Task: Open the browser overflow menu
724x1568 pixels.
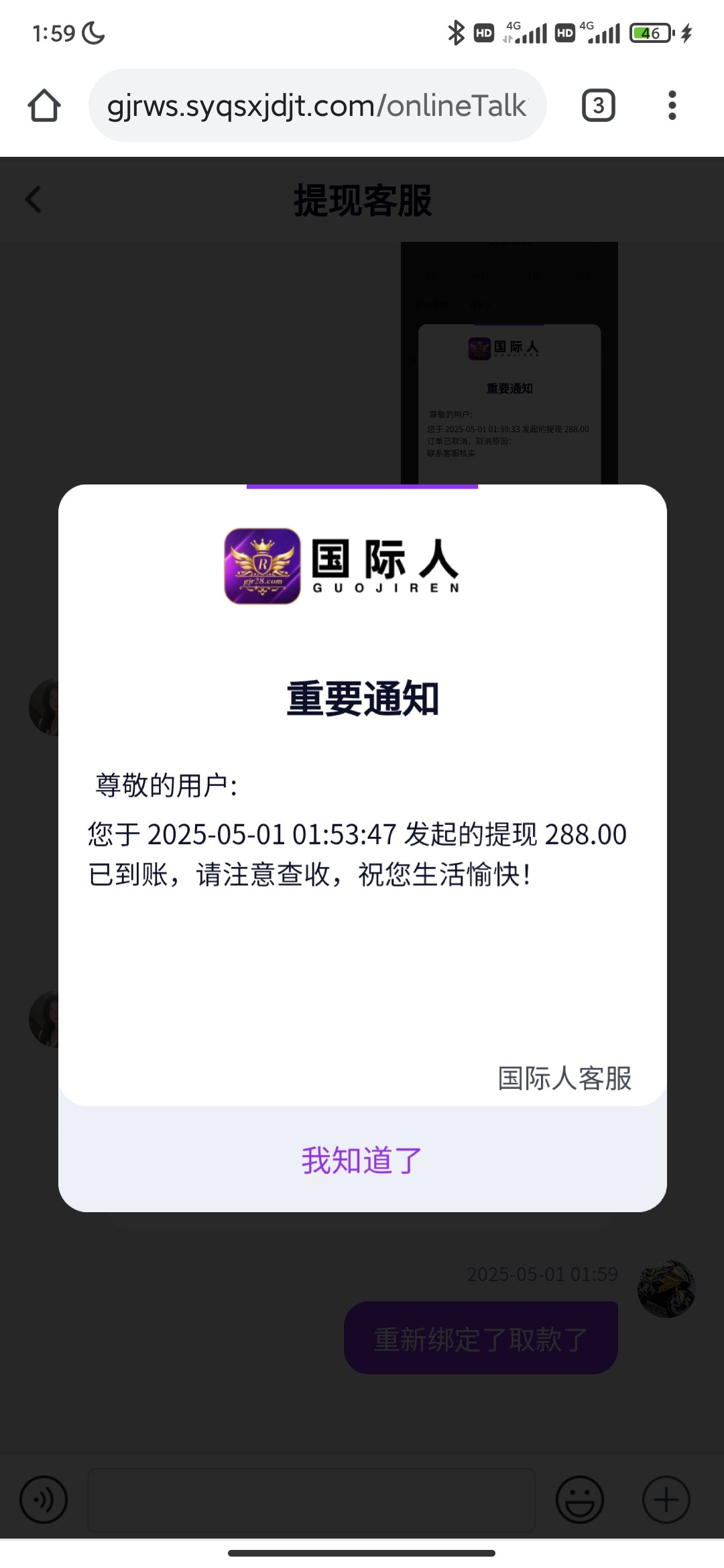Action: [672, 106]
